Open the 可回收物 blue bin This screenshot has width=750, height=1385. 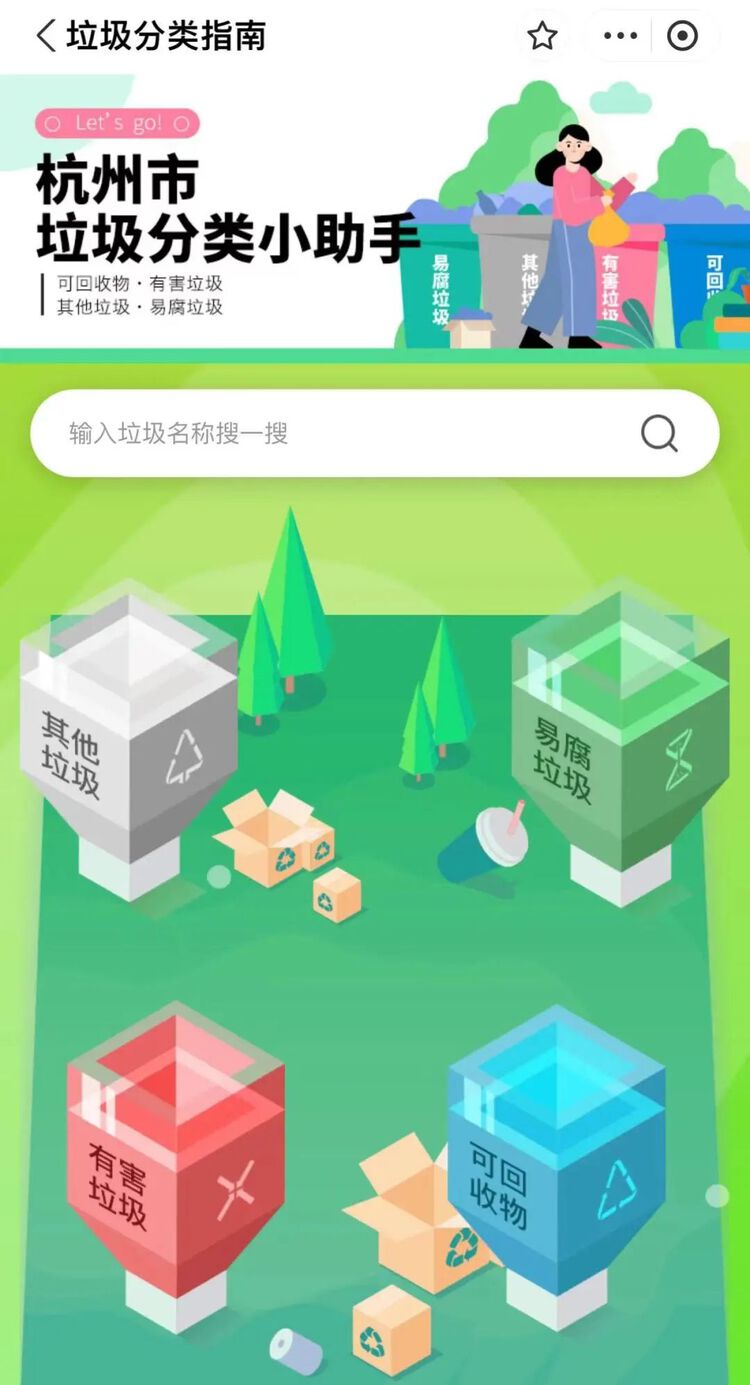click(556, 1165)
